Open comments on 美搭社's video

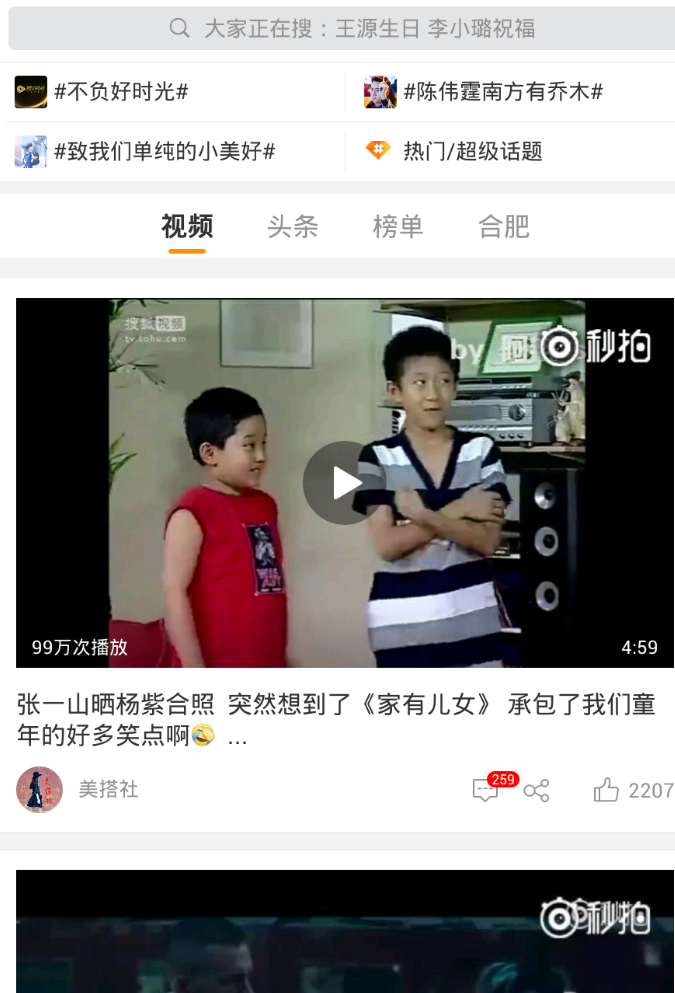(486, 791)
